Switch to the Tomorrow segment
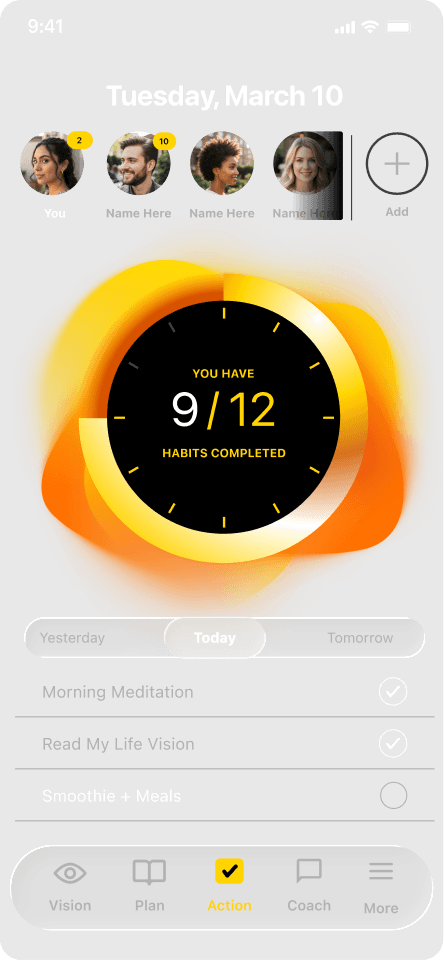Viewport: 444px width, 960px height. pos(360,638)
